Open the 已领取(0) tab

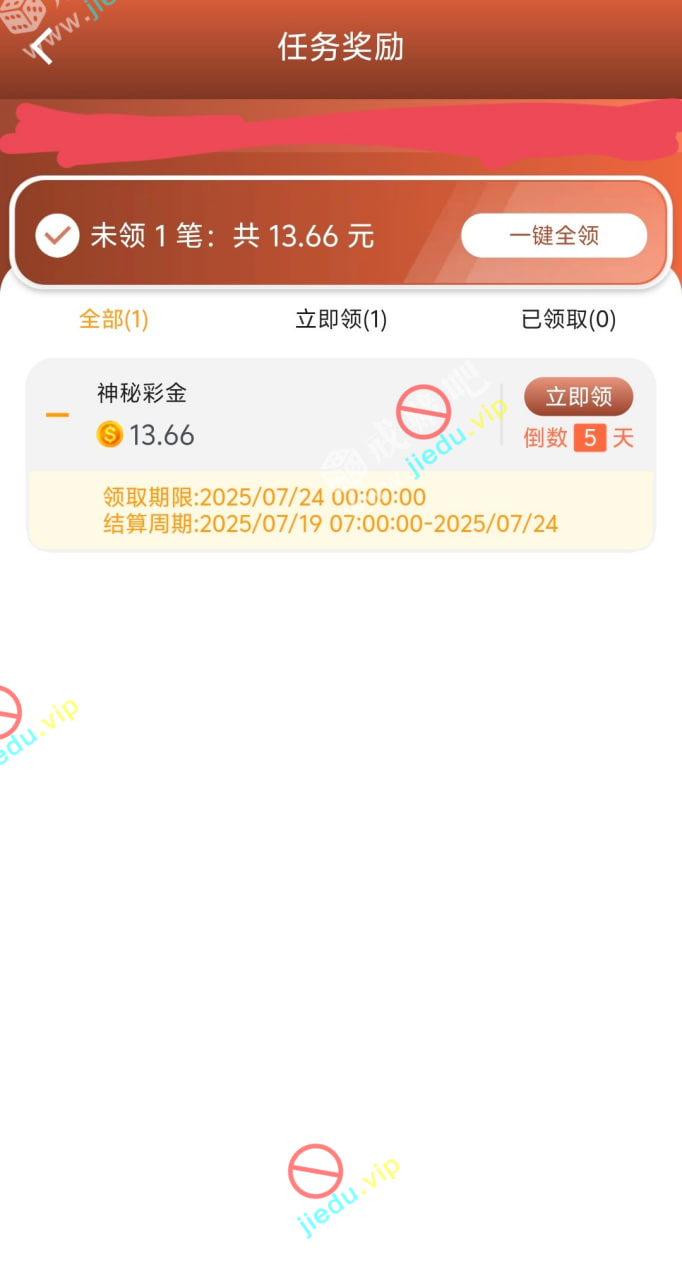coord(568,319)
